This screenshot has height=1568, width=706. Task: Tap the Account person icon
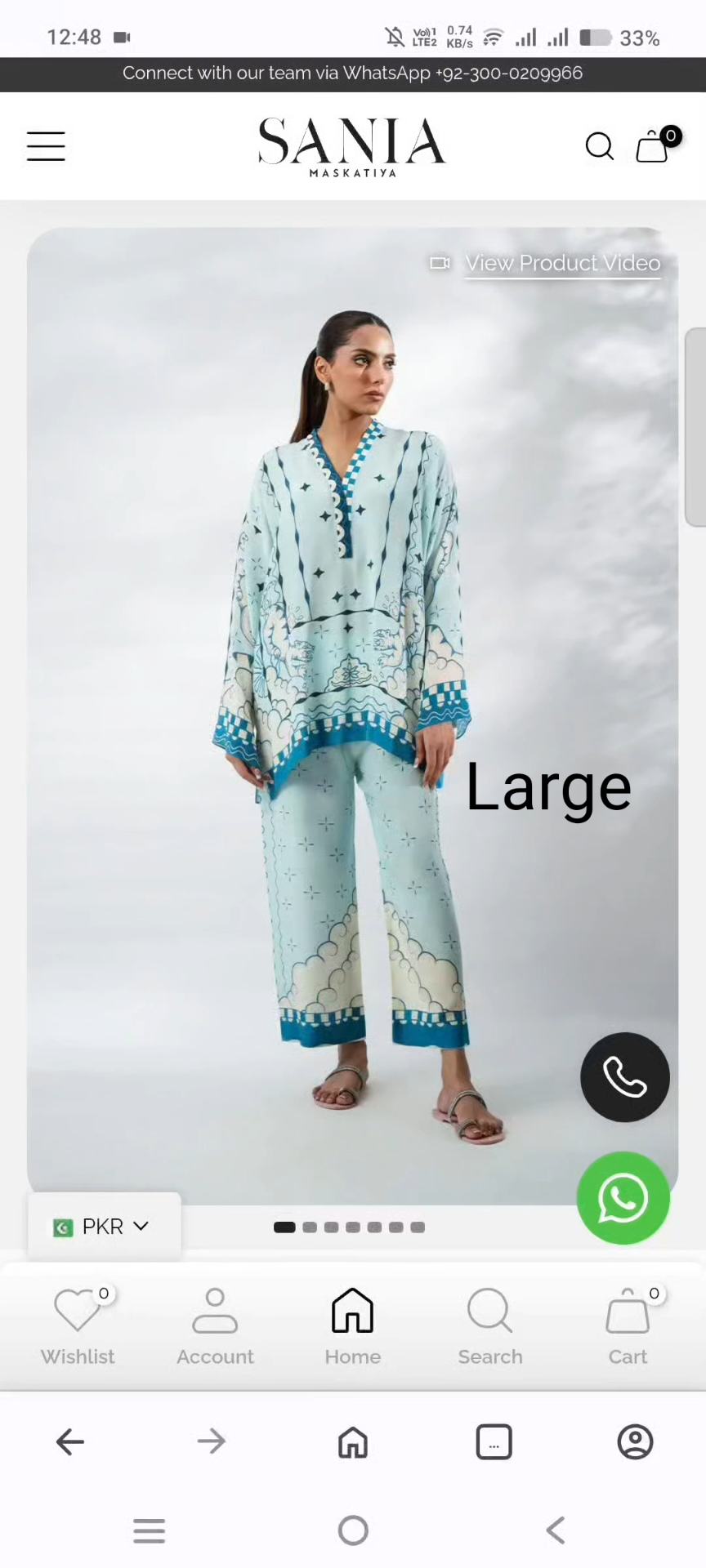click(x=215, y=1310)
